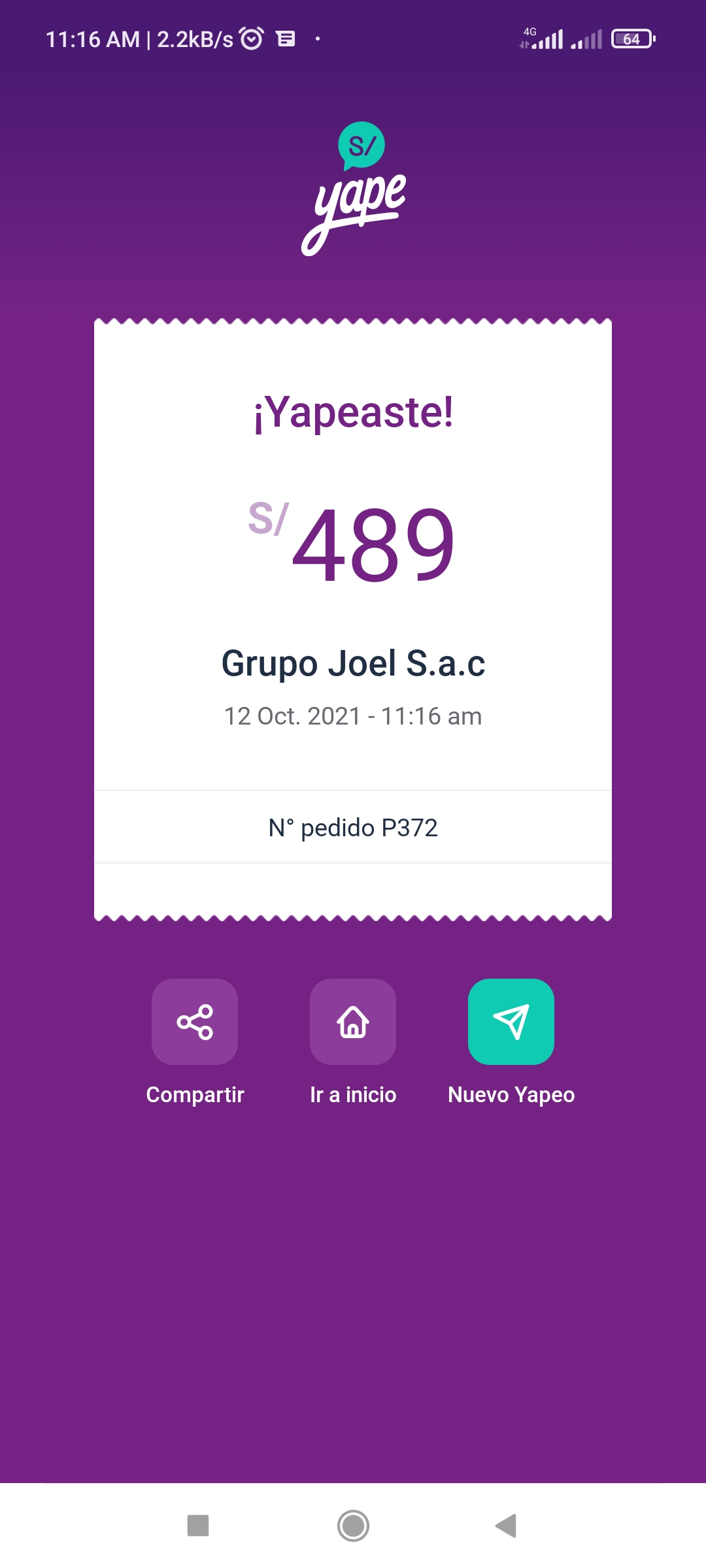The height and width of the screenshot is (1568, 706).
Task: Open recent apps from navigation bar
Action: pyautogui.click(x=198, y=1526)
